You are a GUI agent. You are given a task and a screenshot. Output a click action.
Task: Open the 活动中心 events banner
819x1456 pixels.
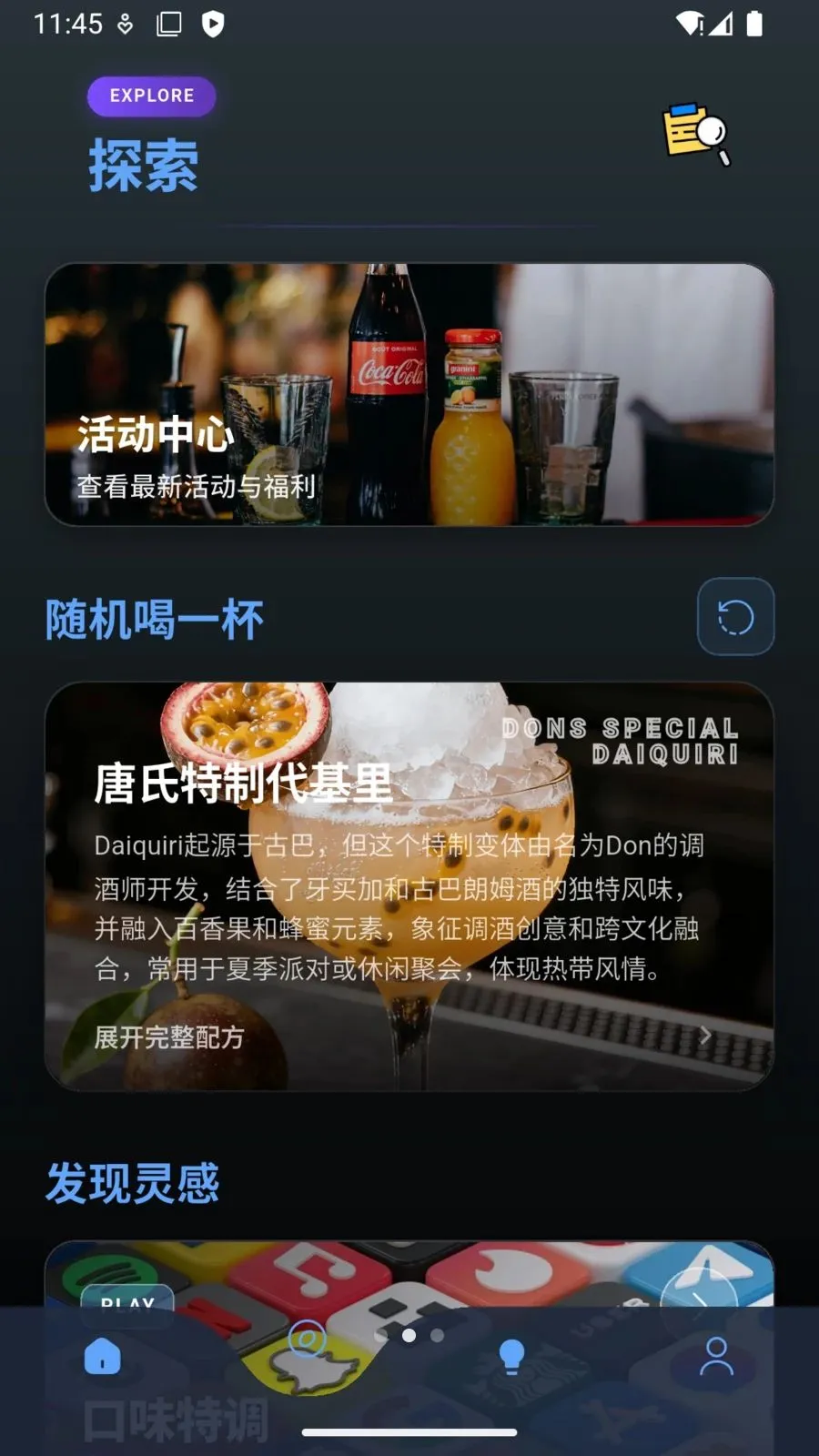click(x=409, y=393)
